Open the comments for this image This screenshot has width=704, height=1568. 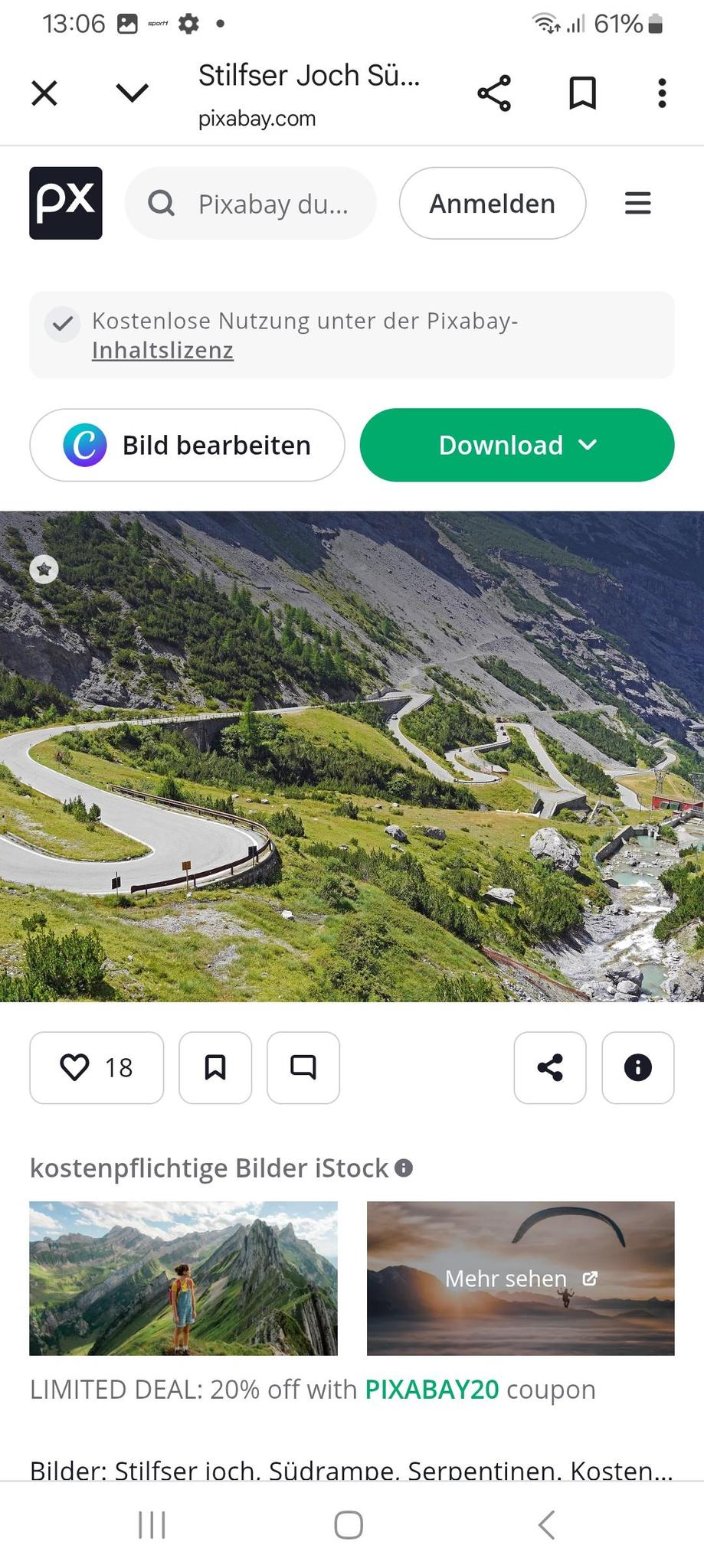303,1067
